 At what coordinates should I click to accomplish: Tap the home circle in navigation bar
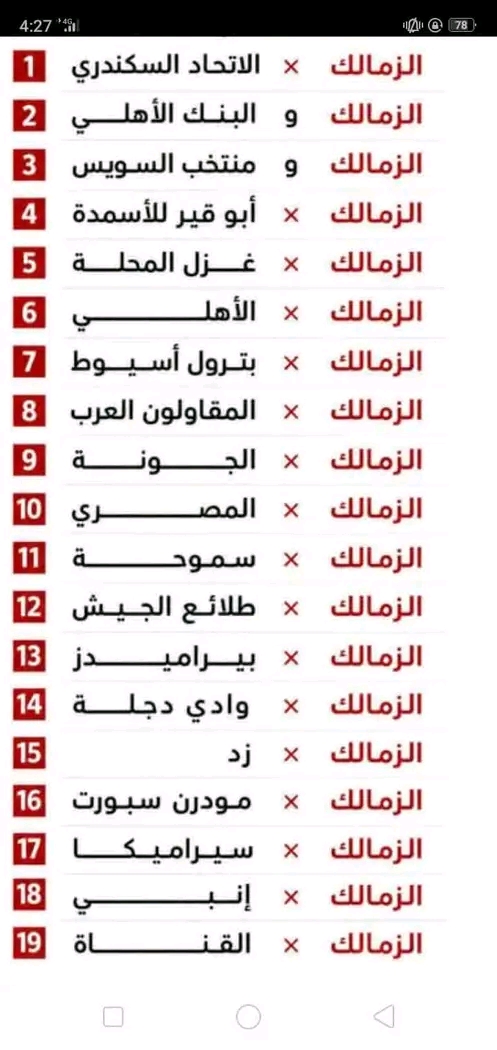point(248,1017)
